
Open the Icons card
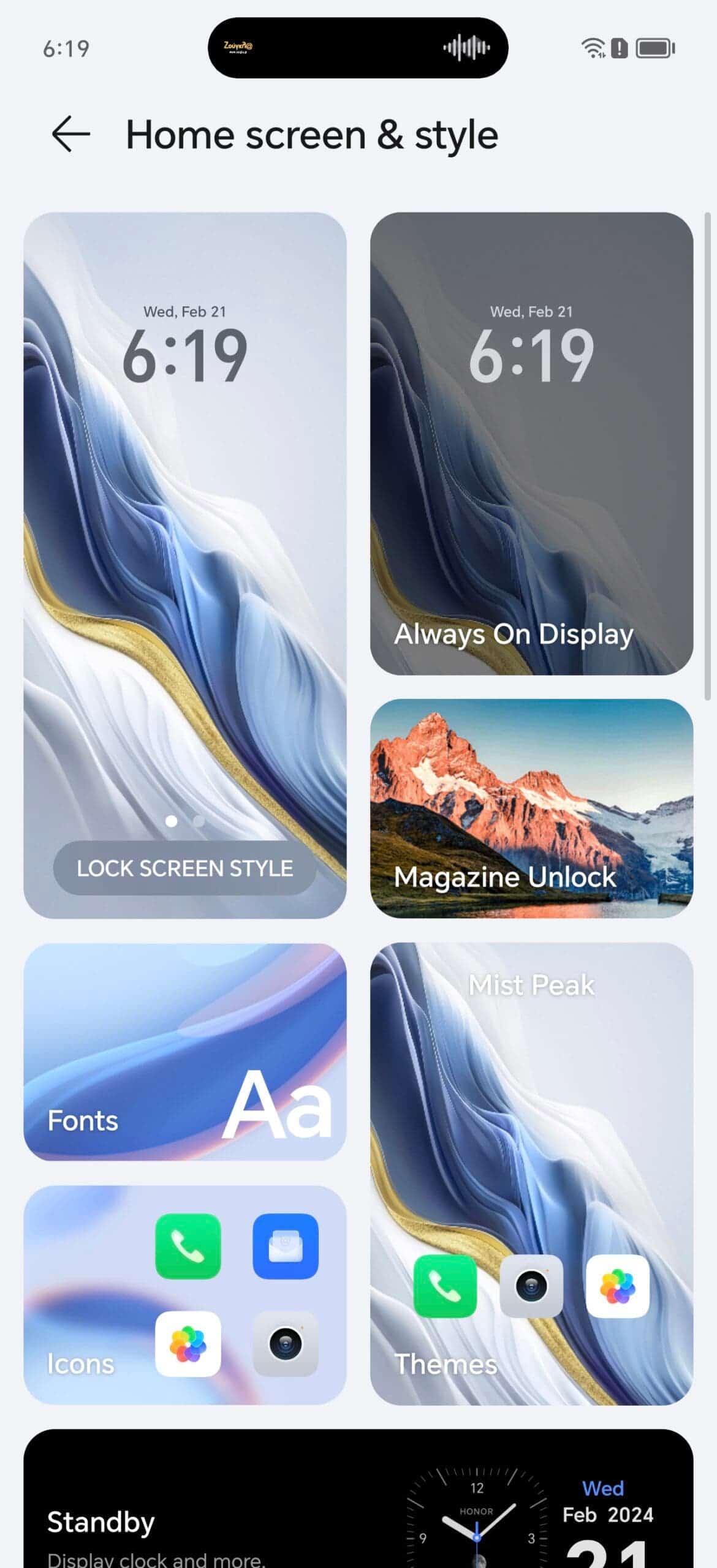click(184, 1295)
